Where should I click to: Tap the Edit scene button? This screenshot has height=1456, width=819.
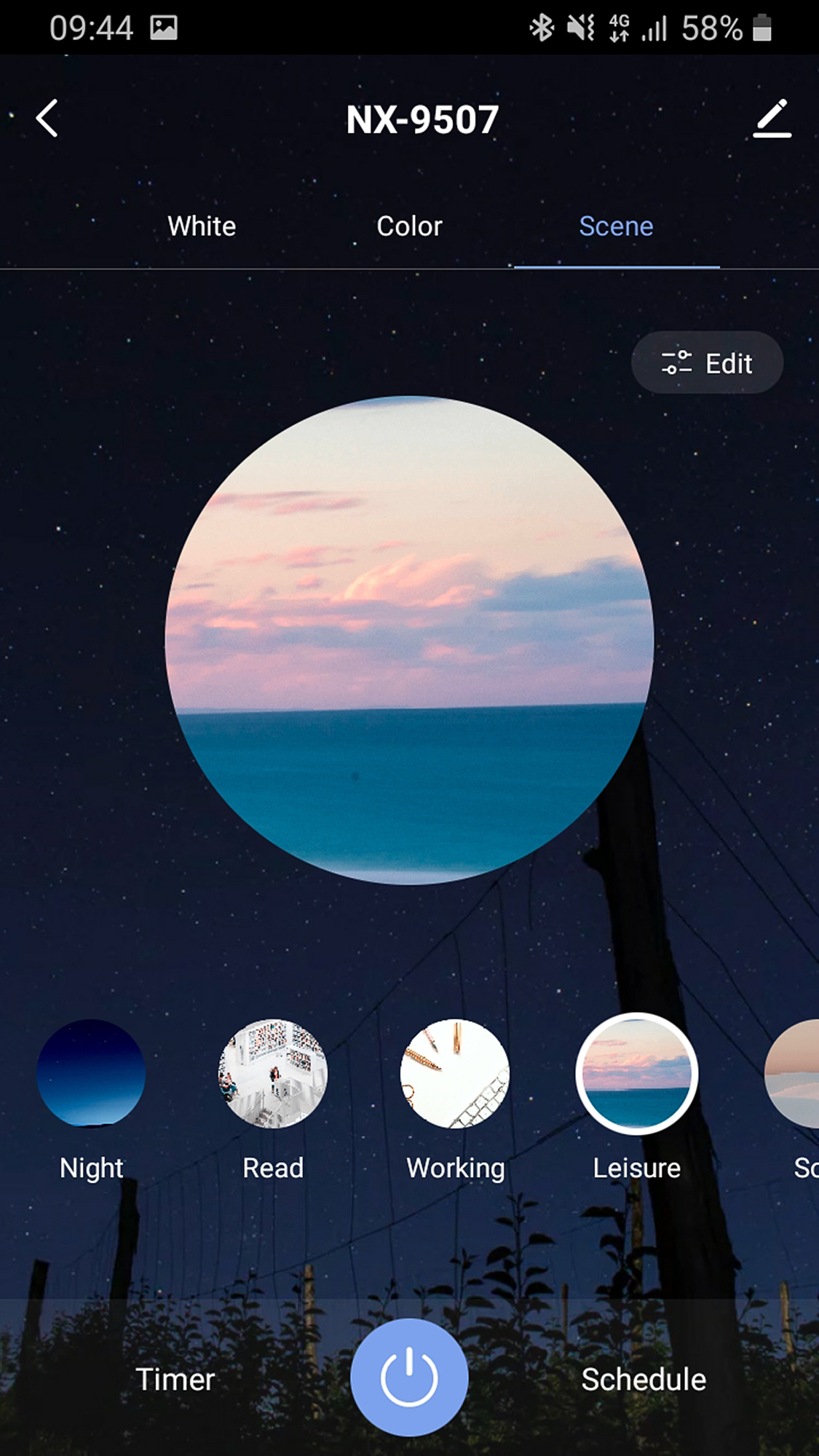click(x=707, y=363)
